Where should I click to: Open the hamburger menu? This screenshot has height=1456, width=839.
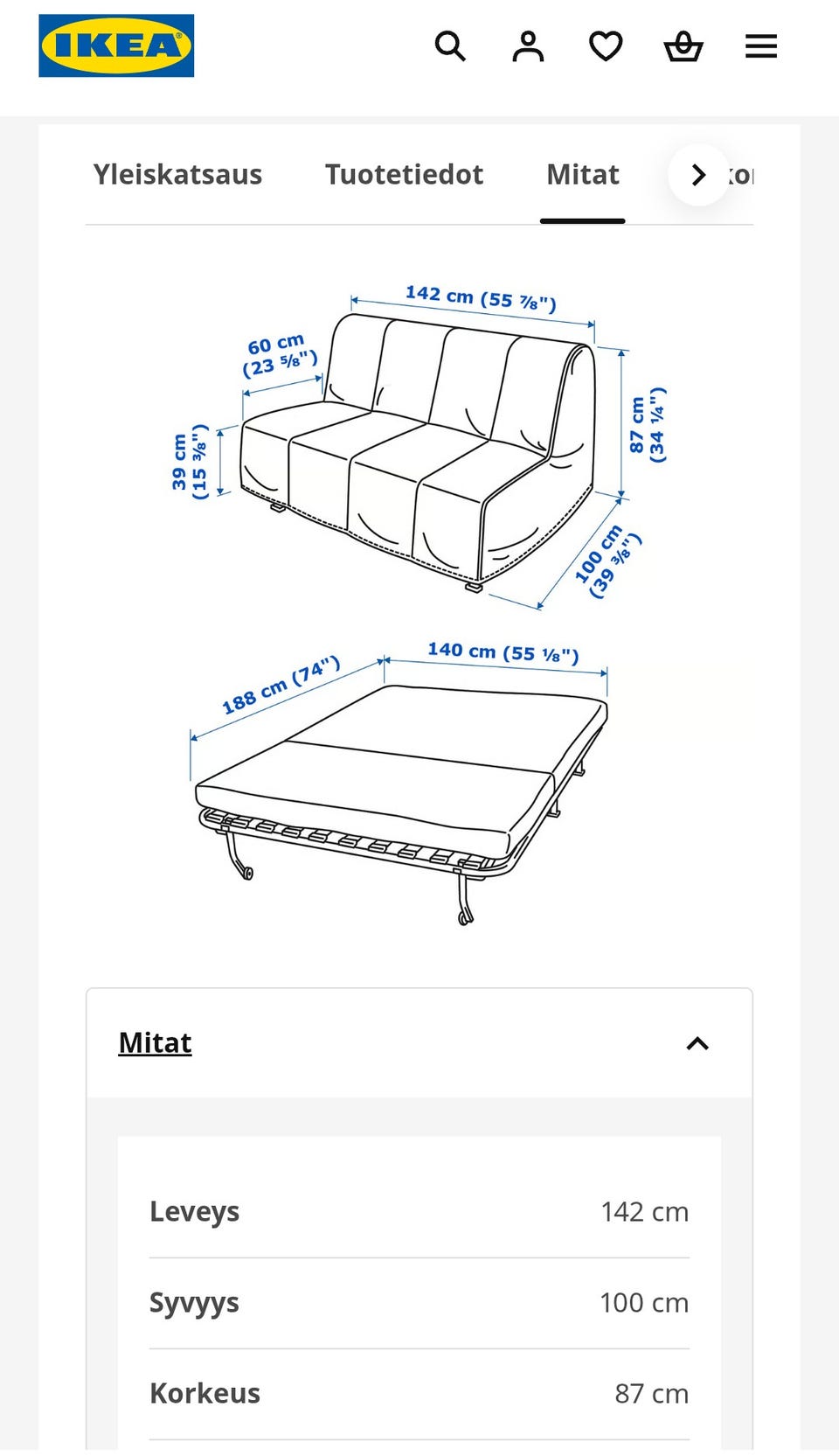tap(761, 45)
